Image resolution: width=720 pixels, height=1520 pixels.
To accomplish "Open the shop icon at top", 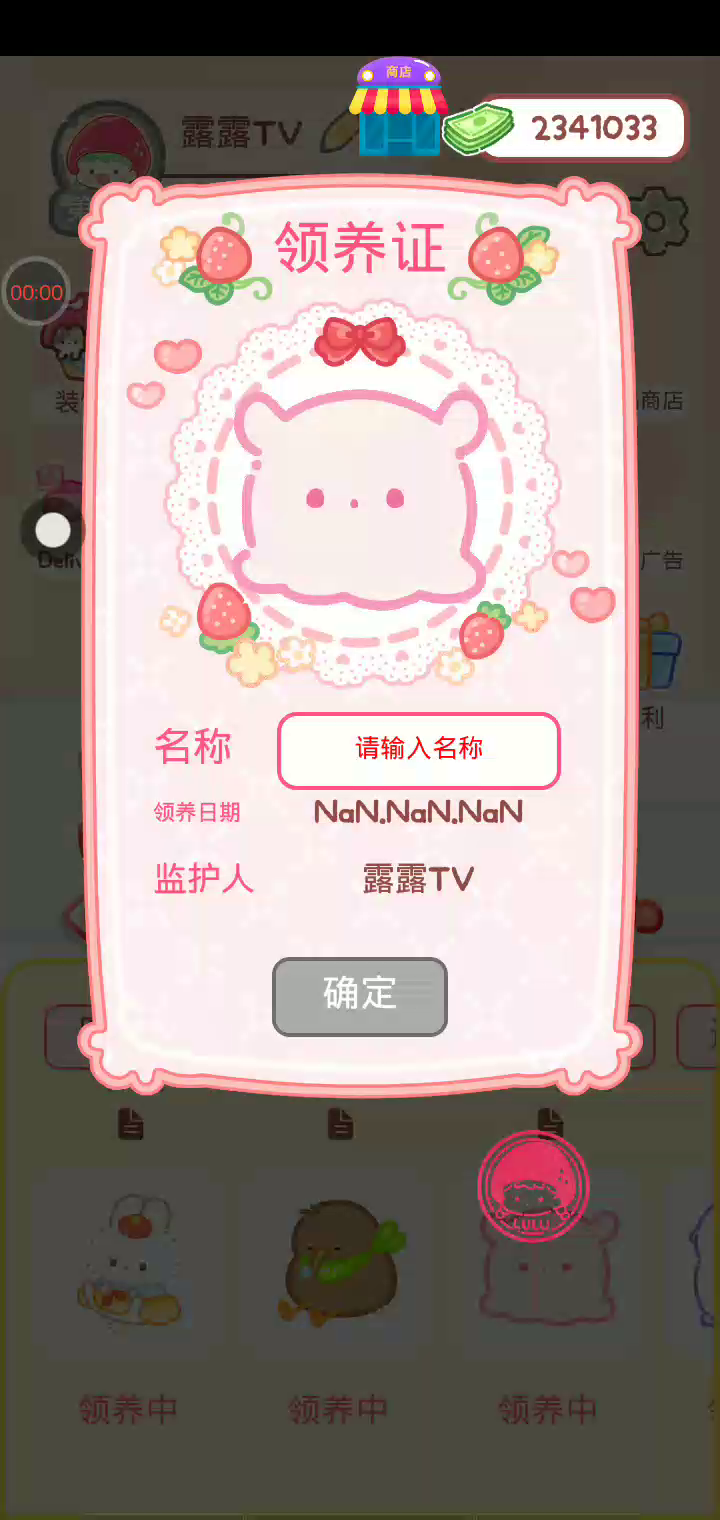I will click(398, 108).
